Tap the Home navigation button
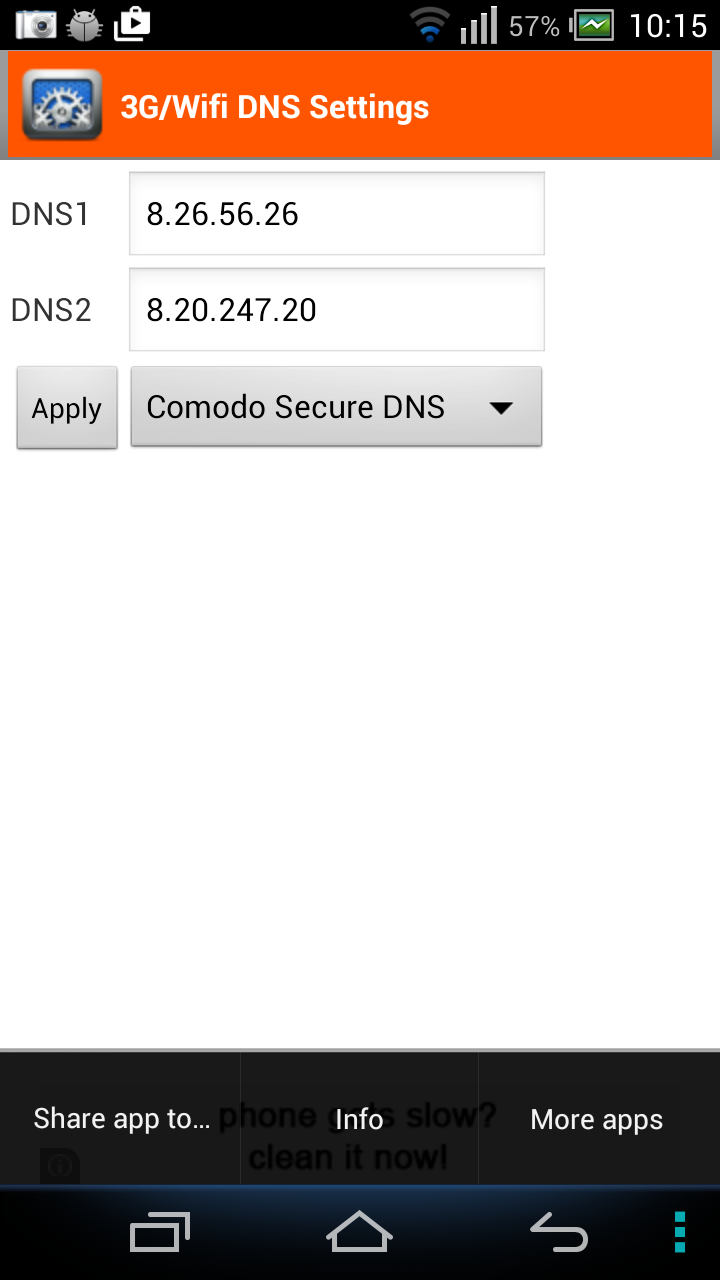Image resolution: width=720 pixels, height=1280 pixels. pos(358,1232)
